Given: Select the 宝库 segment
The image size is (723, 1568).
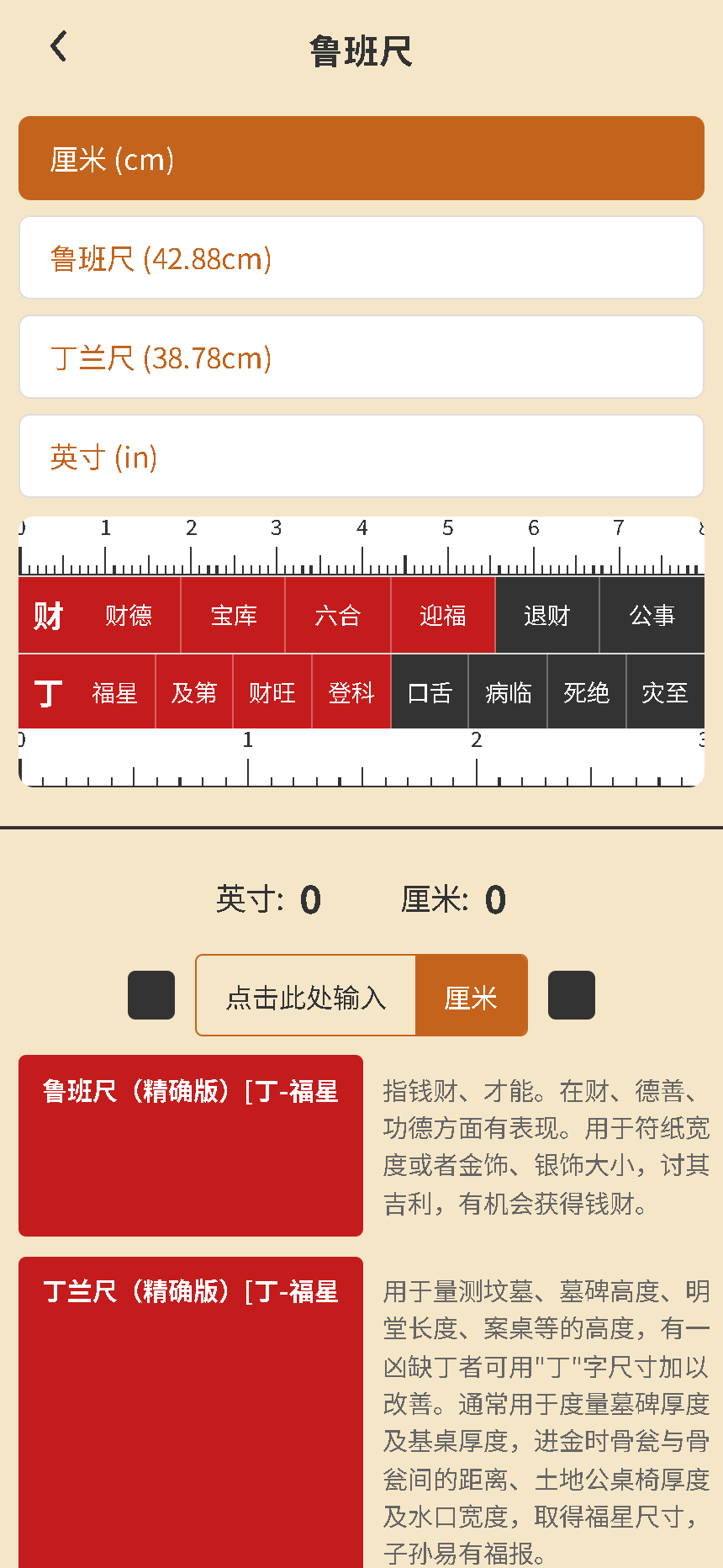Looking at the screenshot, I should pyautogui.click(x=233, y=615).
